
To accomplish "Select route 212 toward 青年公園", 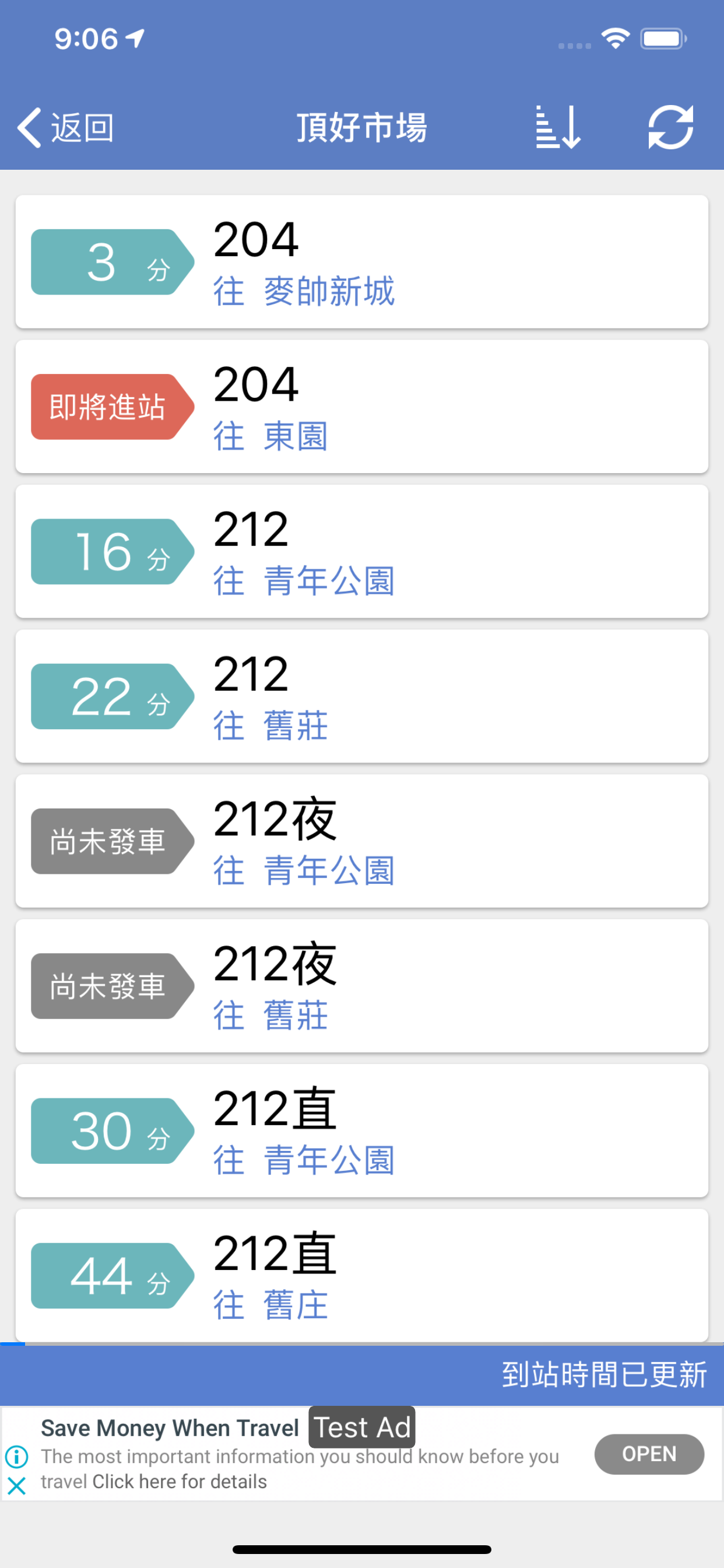I will coord(362,551).
